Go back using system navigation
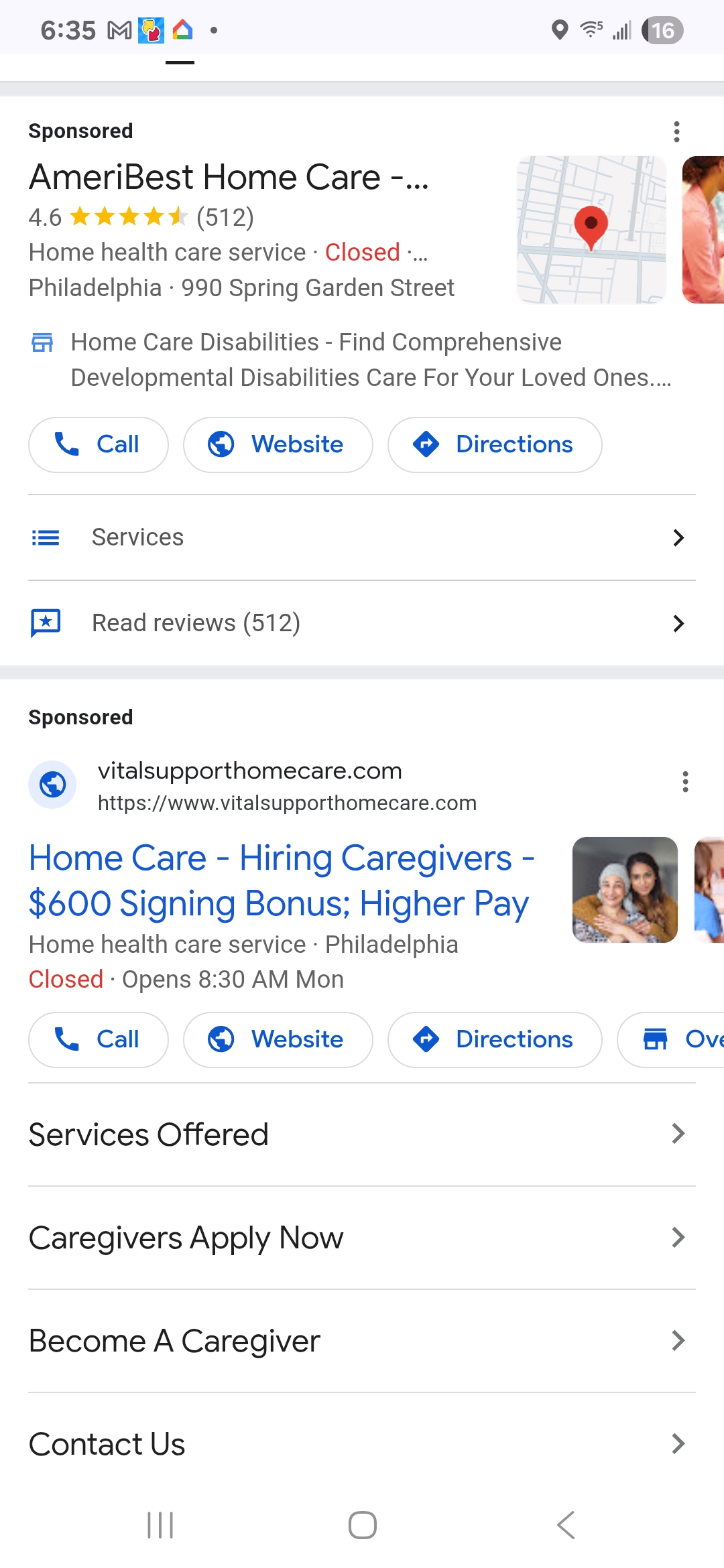This screenshot has height=1568, width=724. click(x=566, y=1525)
